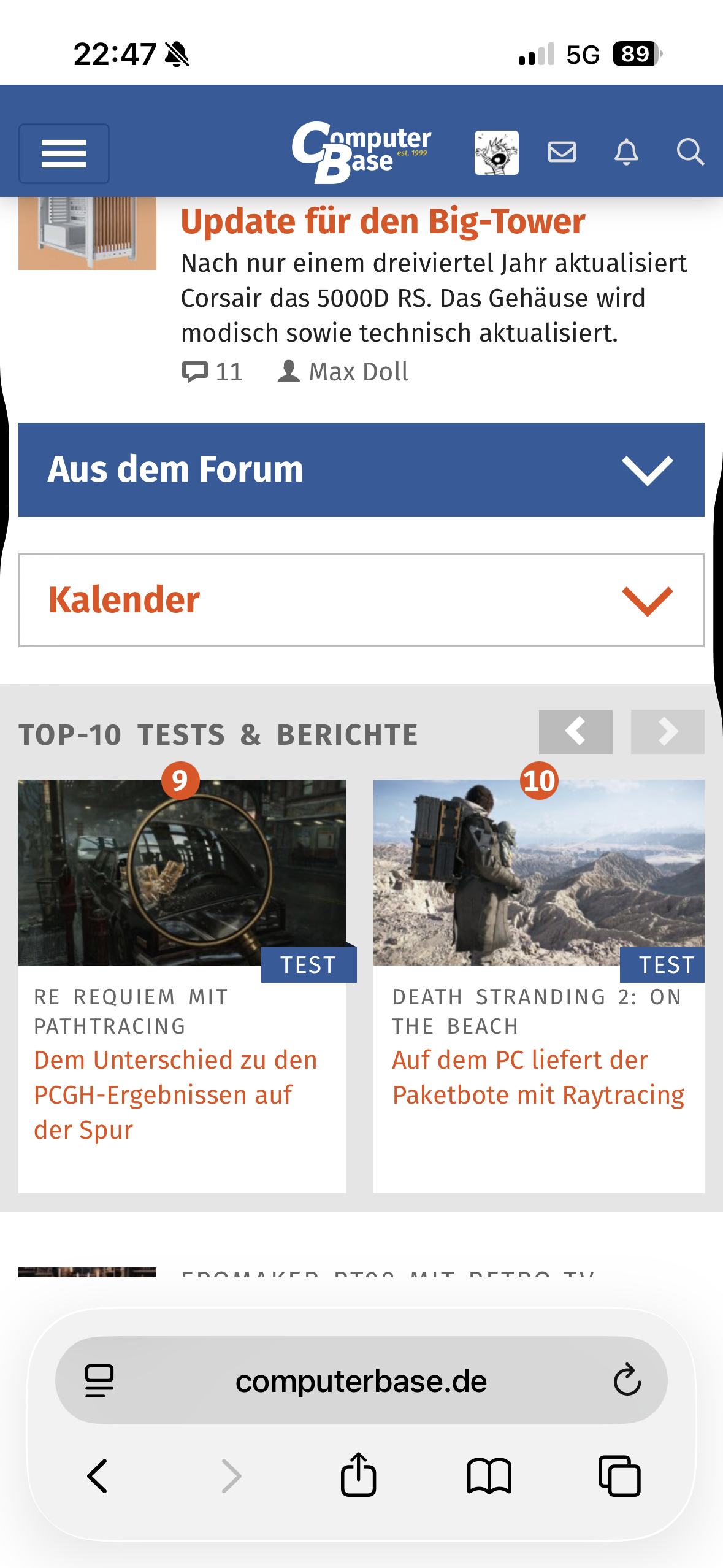This screenshot has width=723, height=1568.
Task: Show next Top-10 tests with right arrow
Action: (667, 731)
